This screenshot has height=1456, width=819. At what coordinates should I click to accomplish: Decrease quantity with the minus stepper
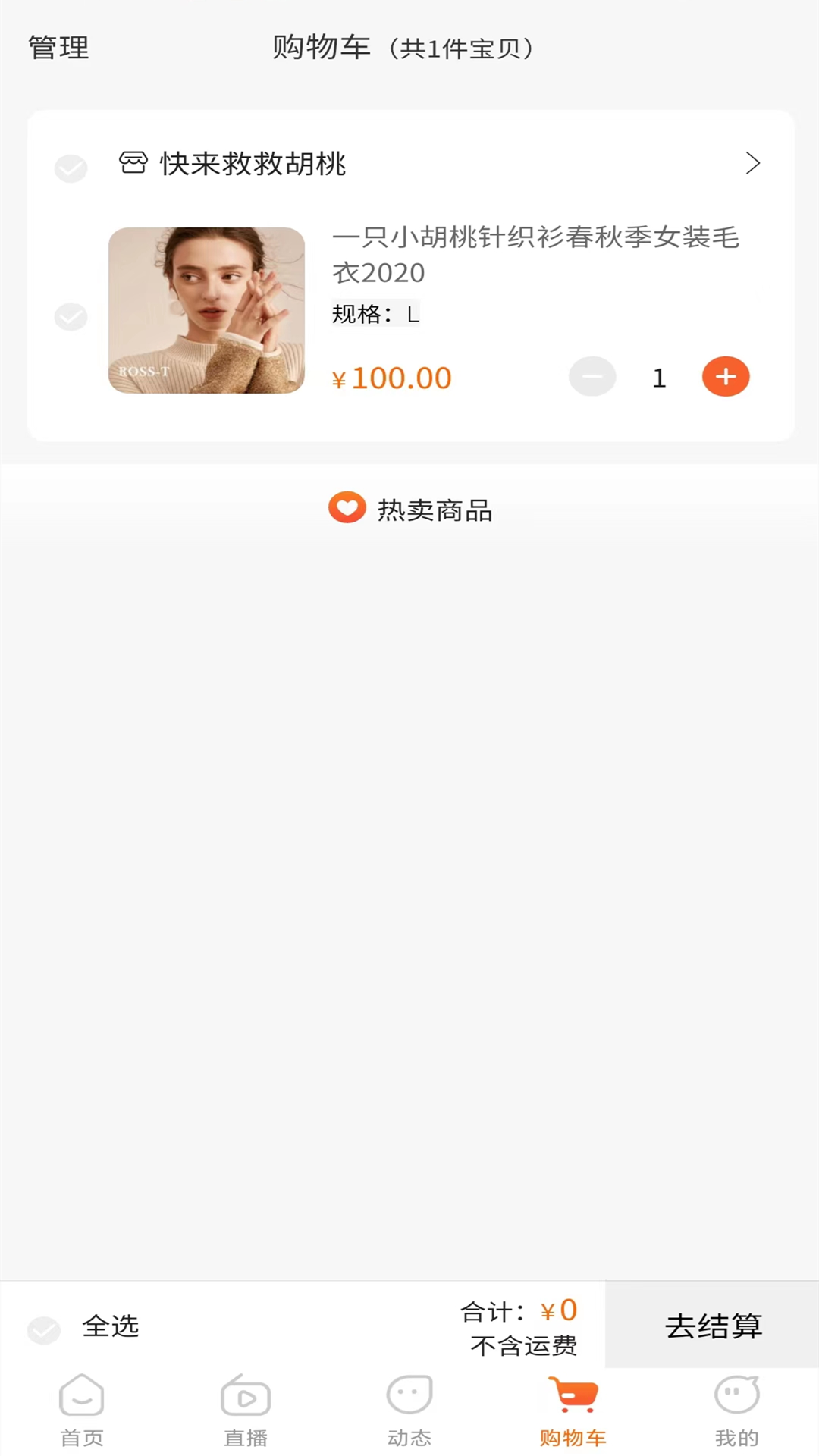pyautogui.click(x=592, y=377)
